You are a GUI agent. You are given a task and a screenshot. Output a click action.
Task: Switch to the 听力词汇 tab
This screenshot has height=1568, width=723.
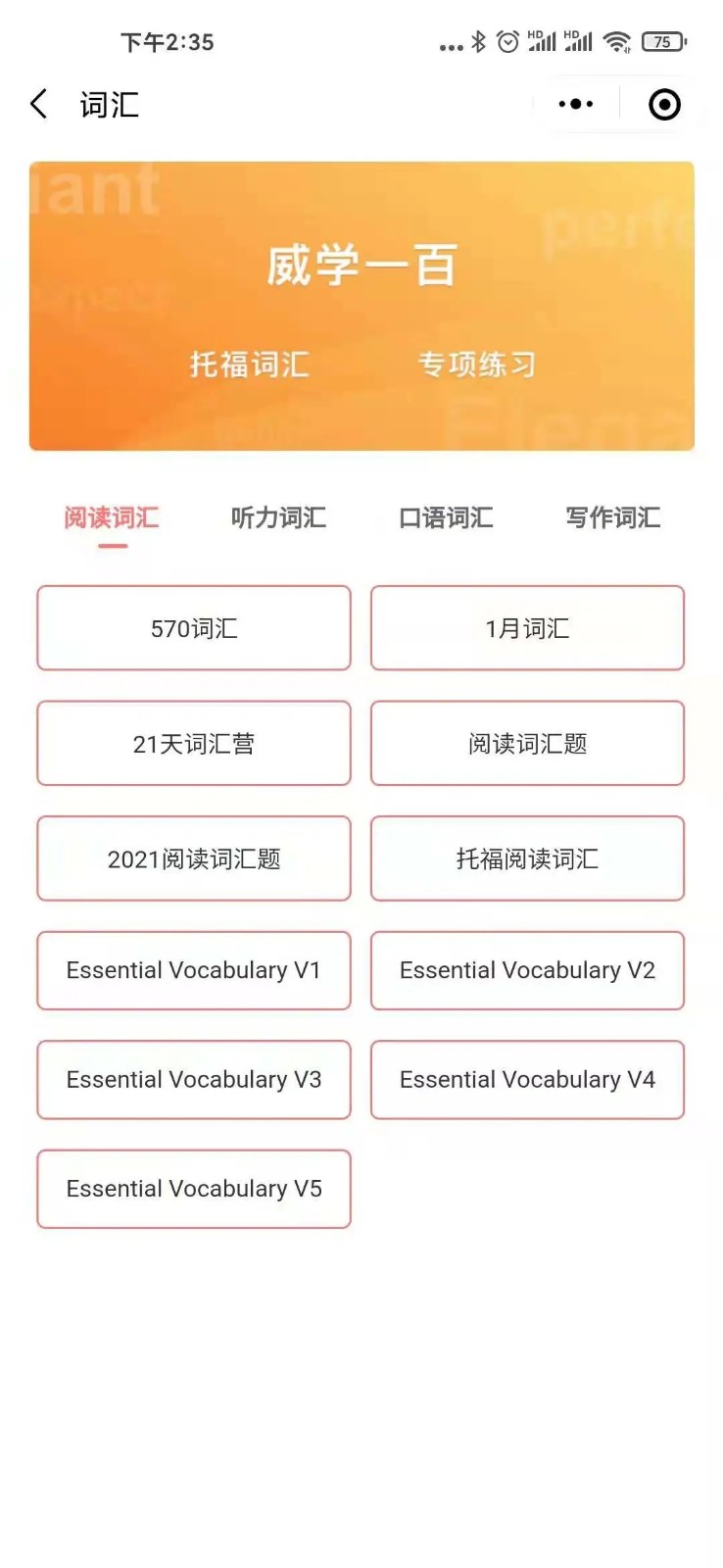(x=278, y=517)
